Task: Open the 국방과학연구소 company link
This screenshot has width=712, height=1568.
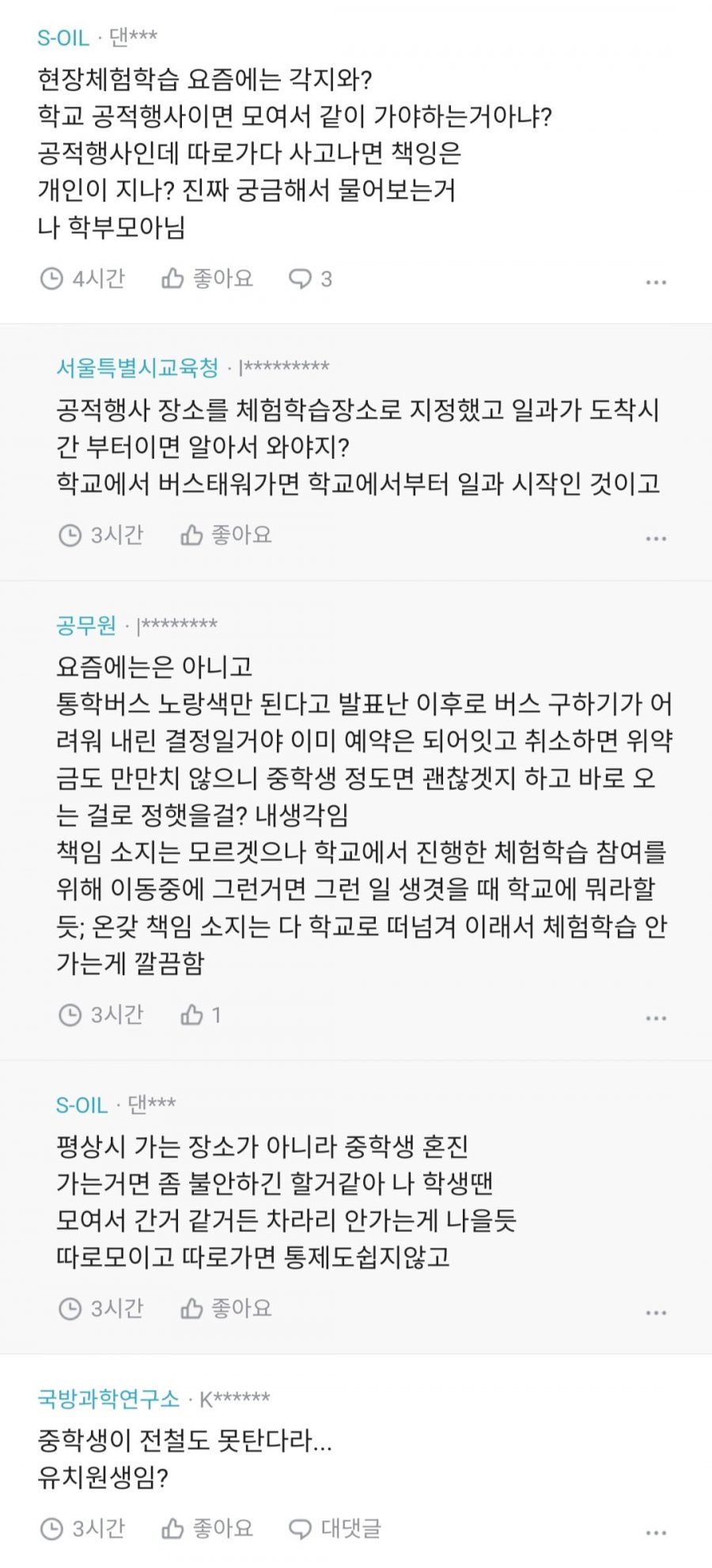Action: click(x=108, y=1399)
